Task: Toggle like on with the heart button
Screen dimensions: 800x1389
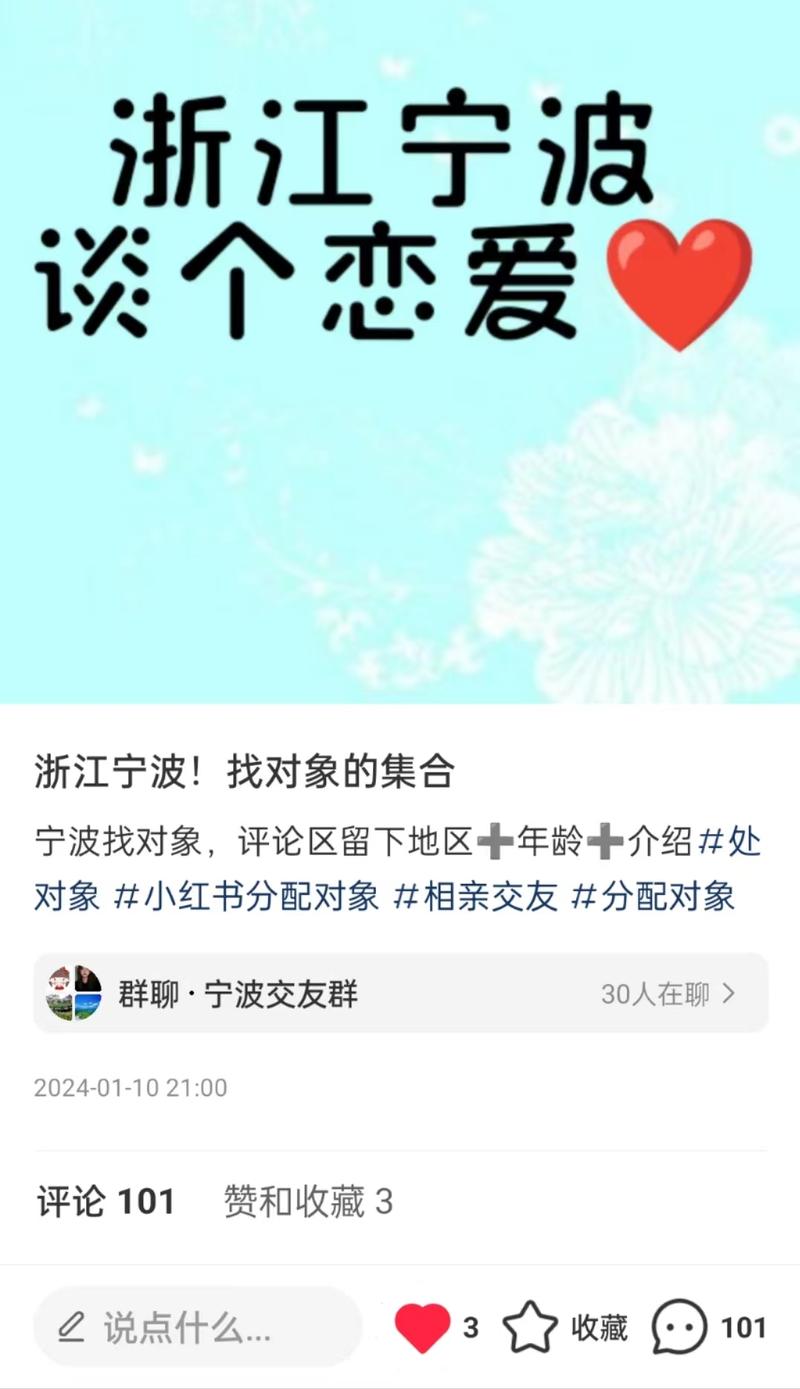Action: tap(424, 1327)
